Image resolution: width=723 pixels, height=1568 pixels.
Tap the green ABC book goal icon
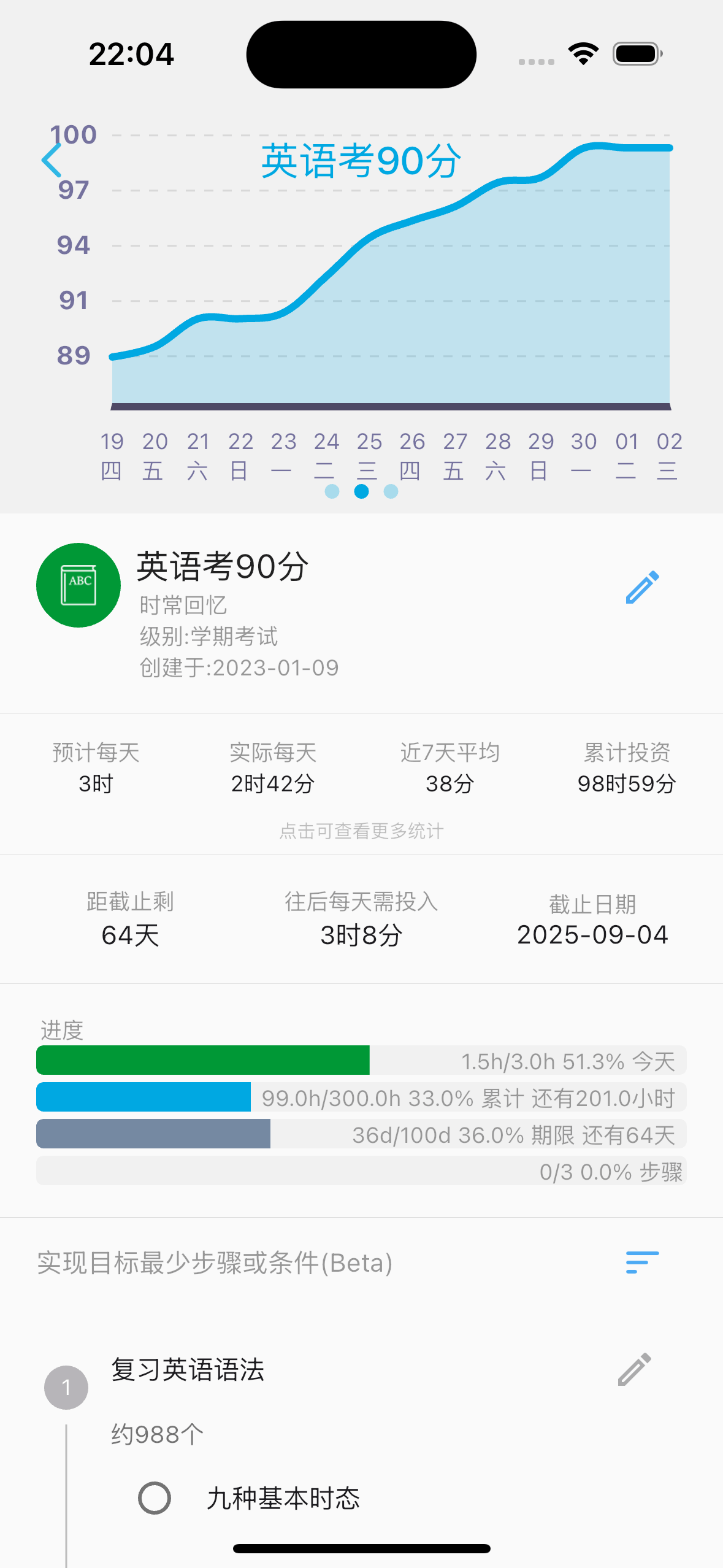(78, 585)
